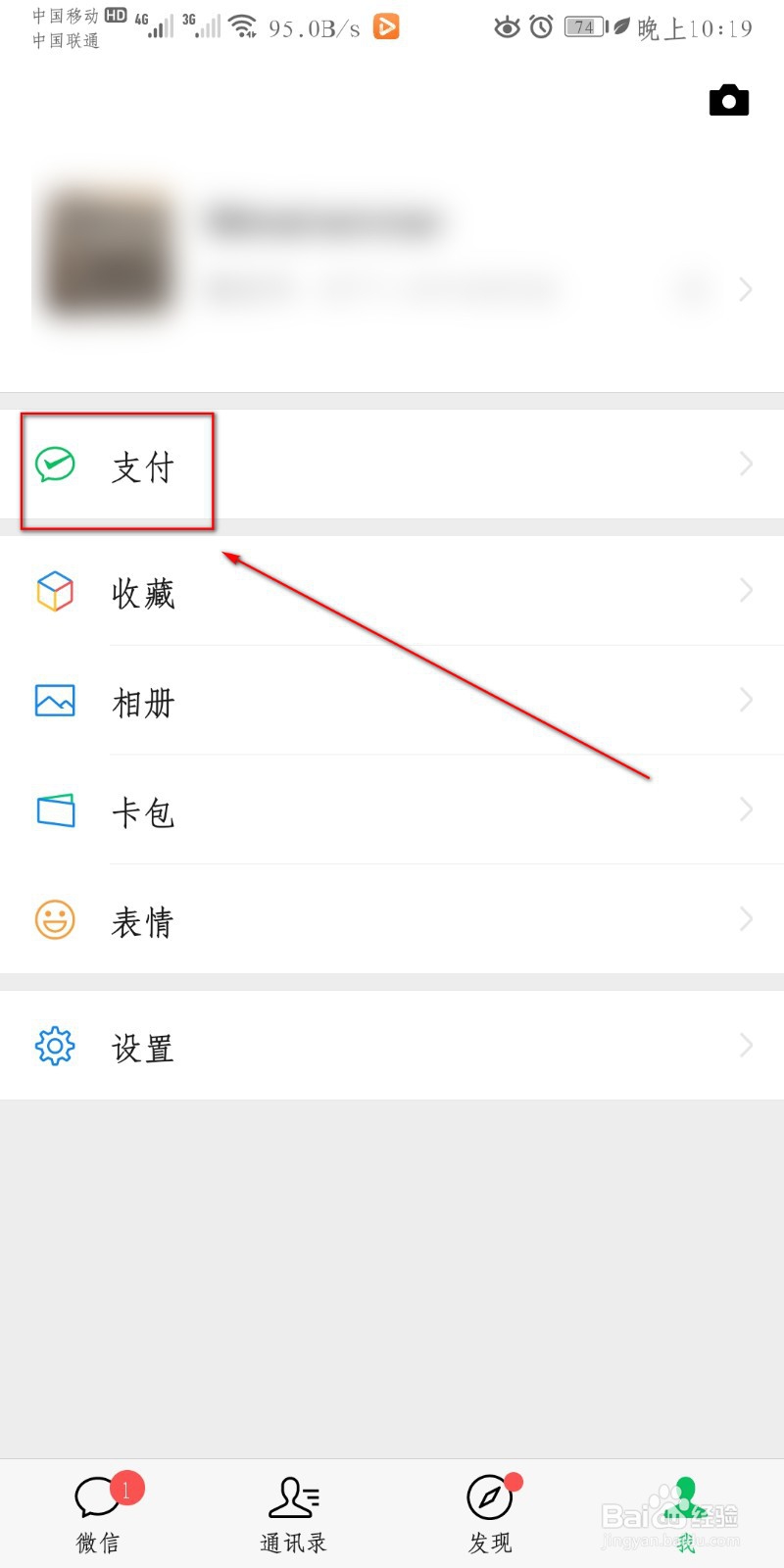Open the 卡包 (Card Package) wallet icon
This screenshot has width=784, height=1568.
[x=55, y=810]
